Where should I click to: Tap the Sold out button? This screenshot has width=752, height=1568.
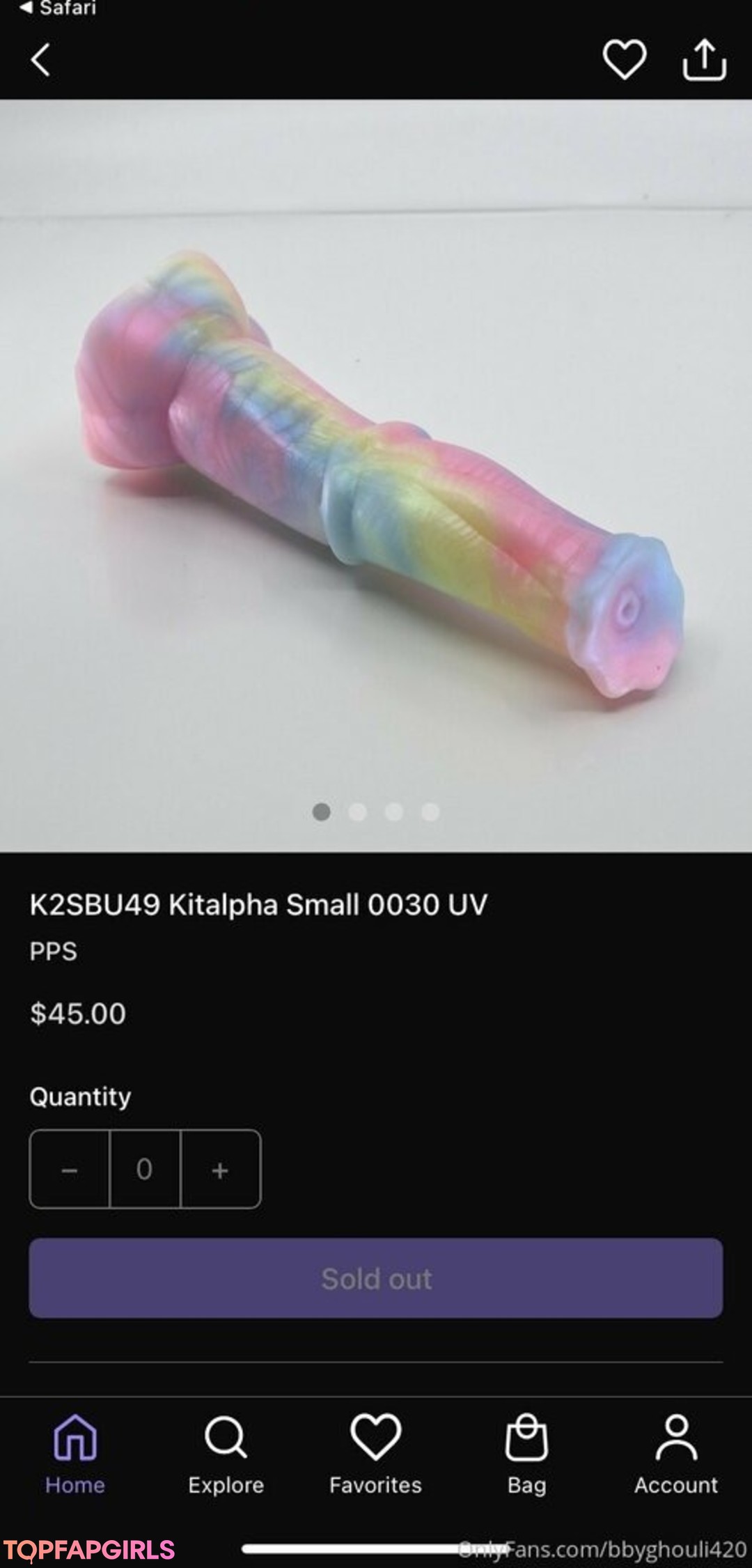376,1278
